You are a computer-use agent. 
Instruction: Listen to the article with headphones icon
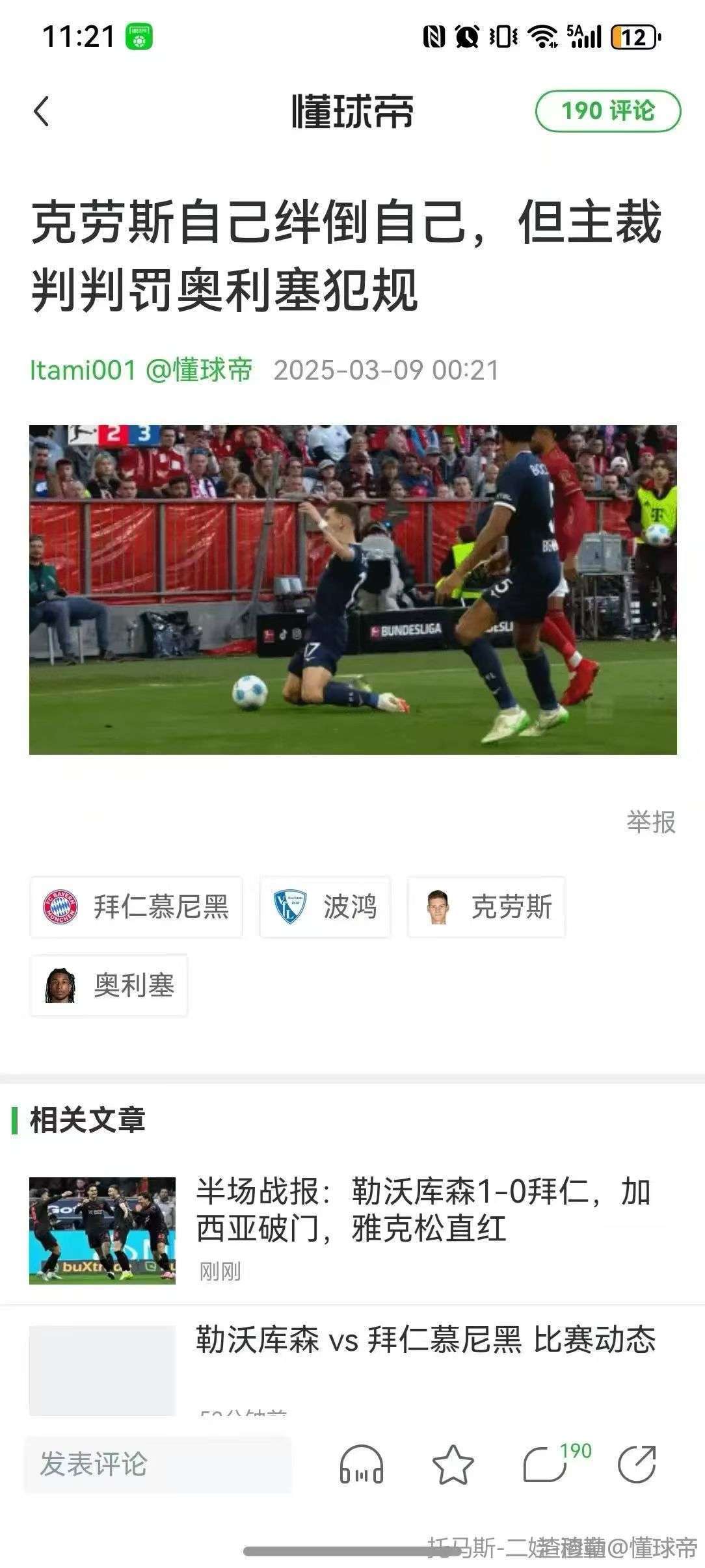pyautogui.click(x=362, y=1465)
